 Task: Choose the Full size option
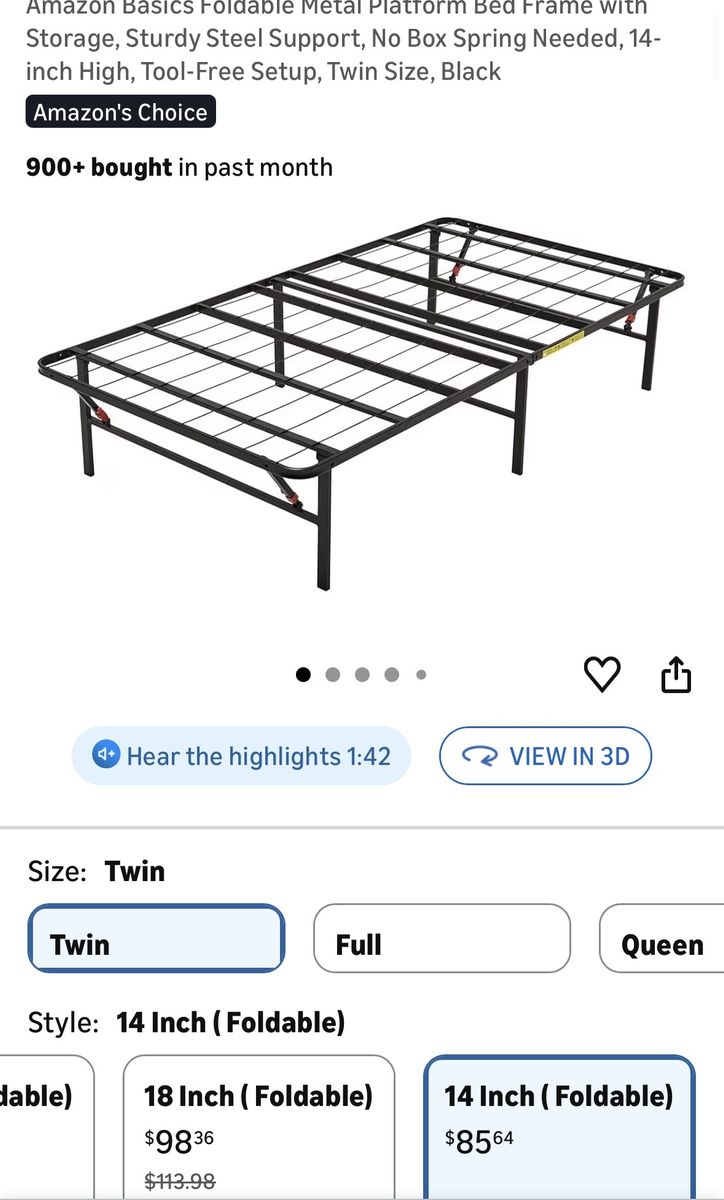(441, 939)
